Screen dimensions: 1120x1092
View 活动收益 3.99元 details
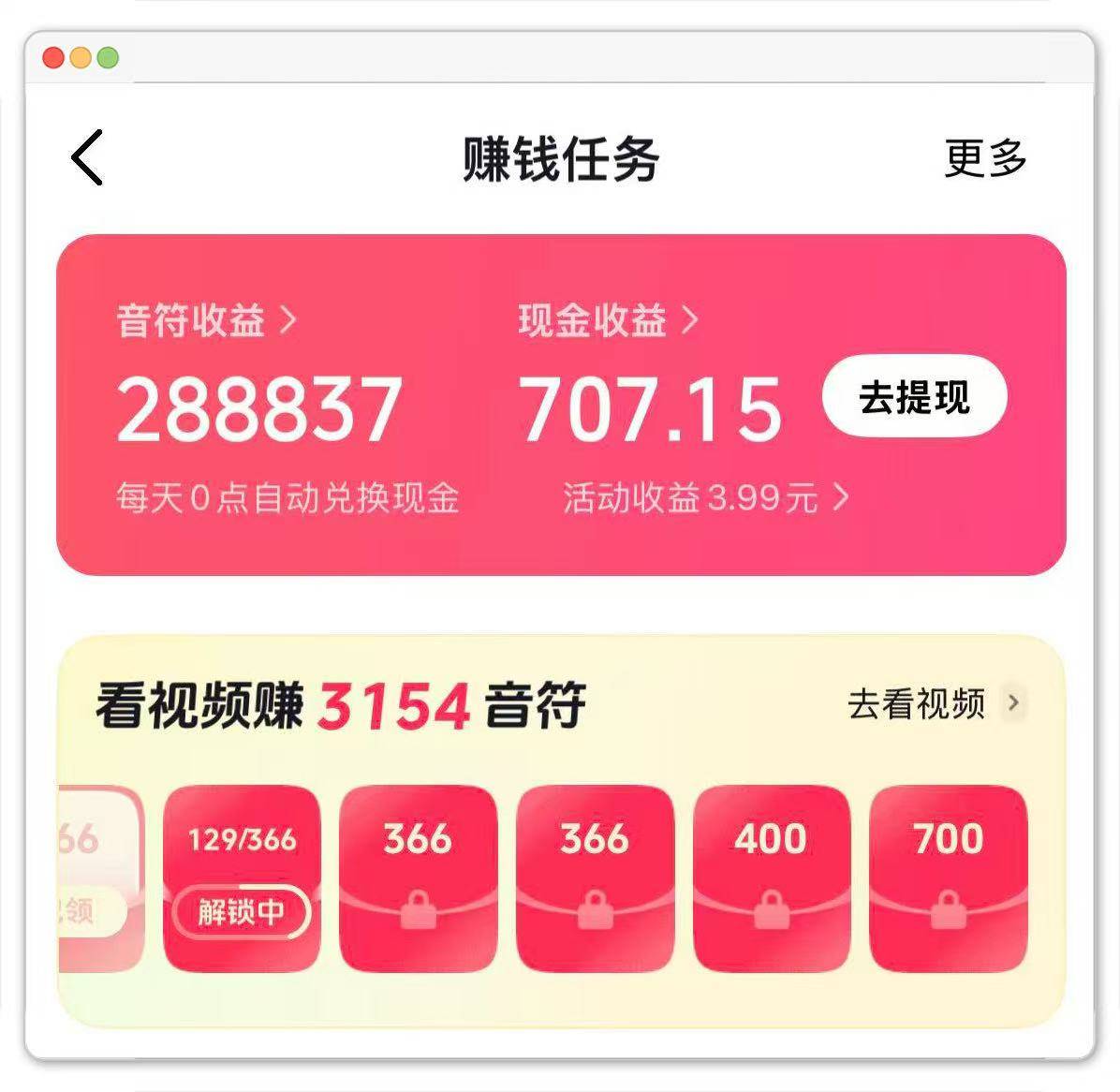[705, 497]
